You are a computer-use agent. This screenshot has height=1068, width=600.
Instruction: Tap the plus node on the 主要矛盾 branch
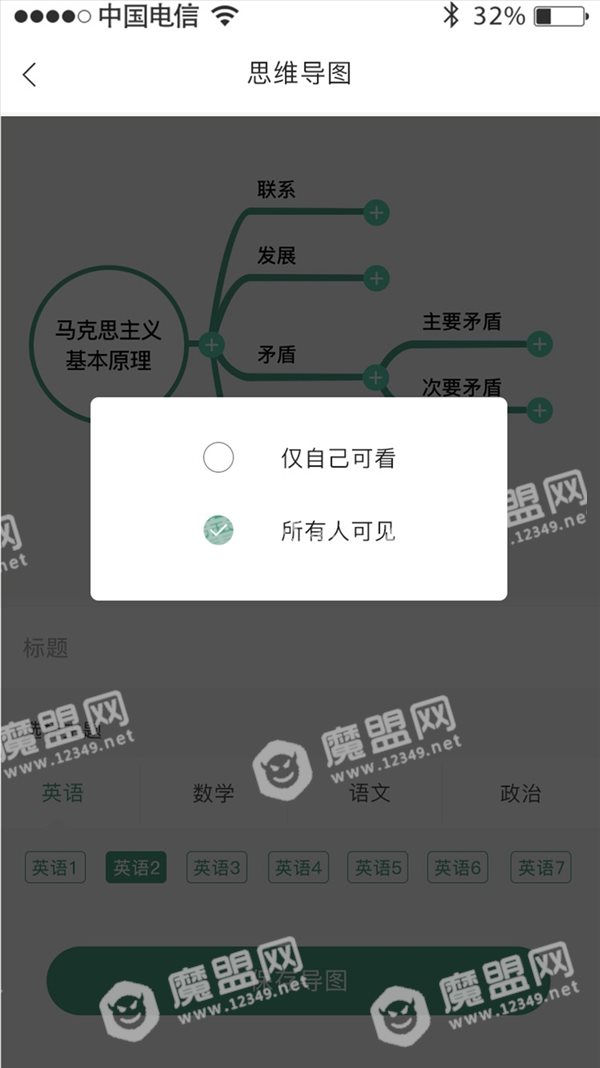tap(539, 345)
